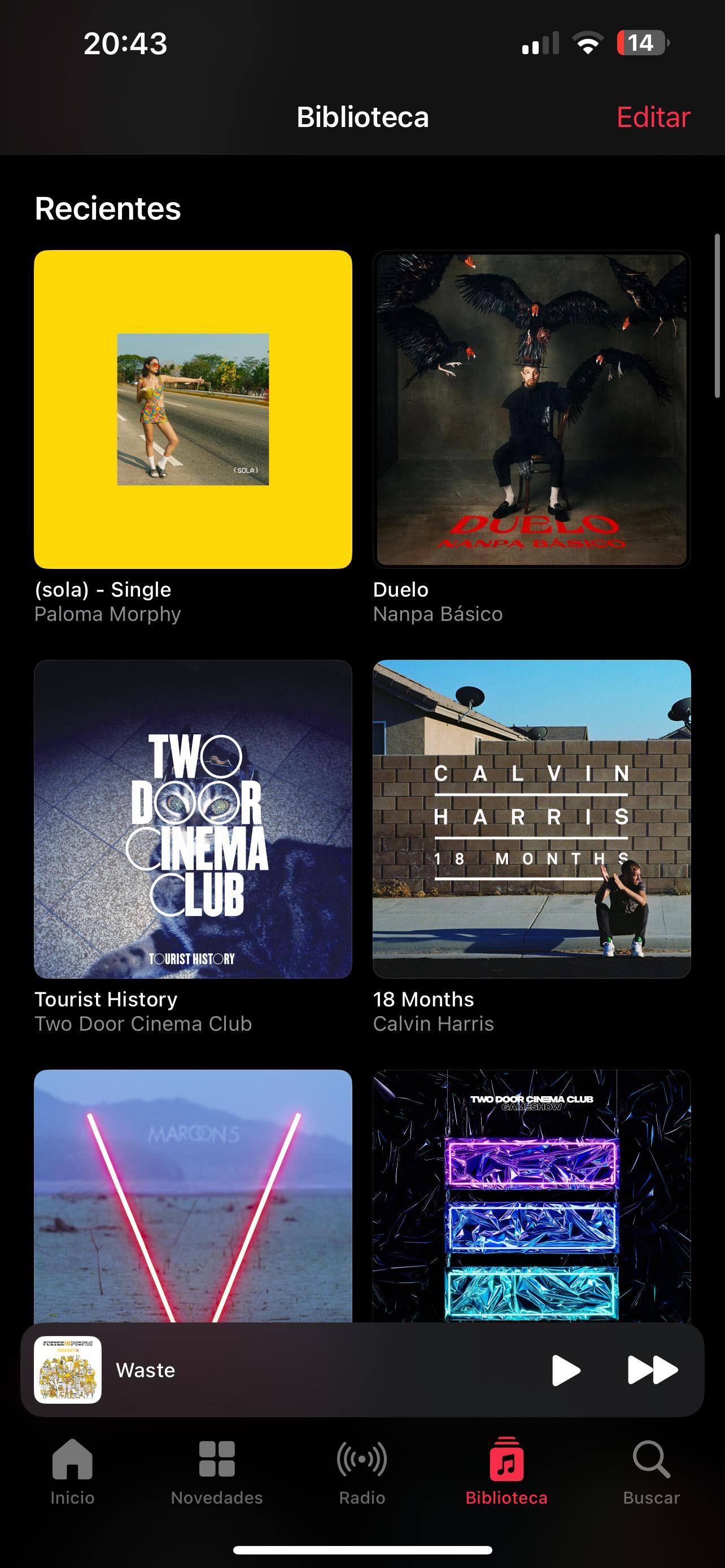Open the (sola) - Single album
The height and width of the screenshot is (1568, 725).
click(x=193, y=409)
